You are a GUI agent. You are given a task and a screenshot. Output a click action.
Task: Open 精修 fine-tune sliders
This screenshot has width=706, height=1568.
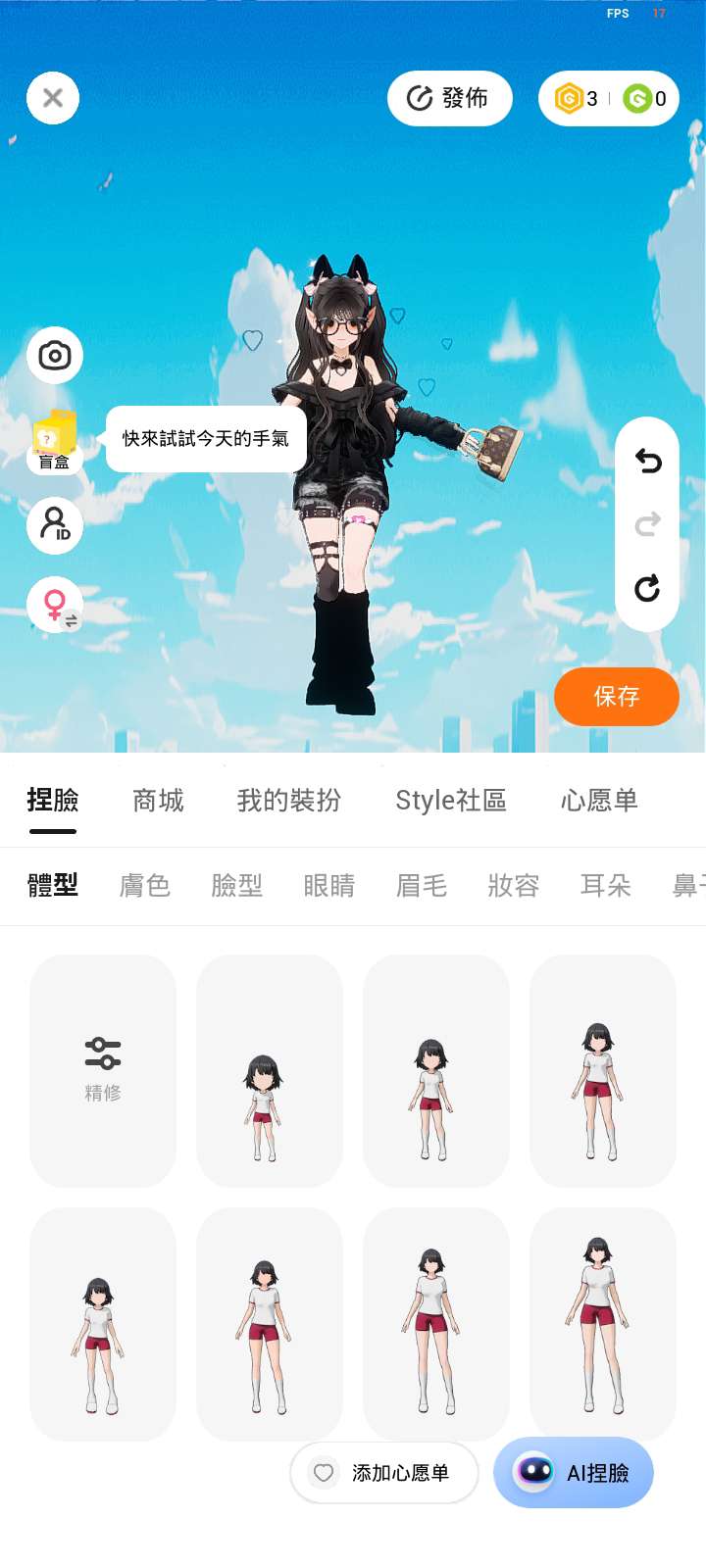coord(103,1070)
